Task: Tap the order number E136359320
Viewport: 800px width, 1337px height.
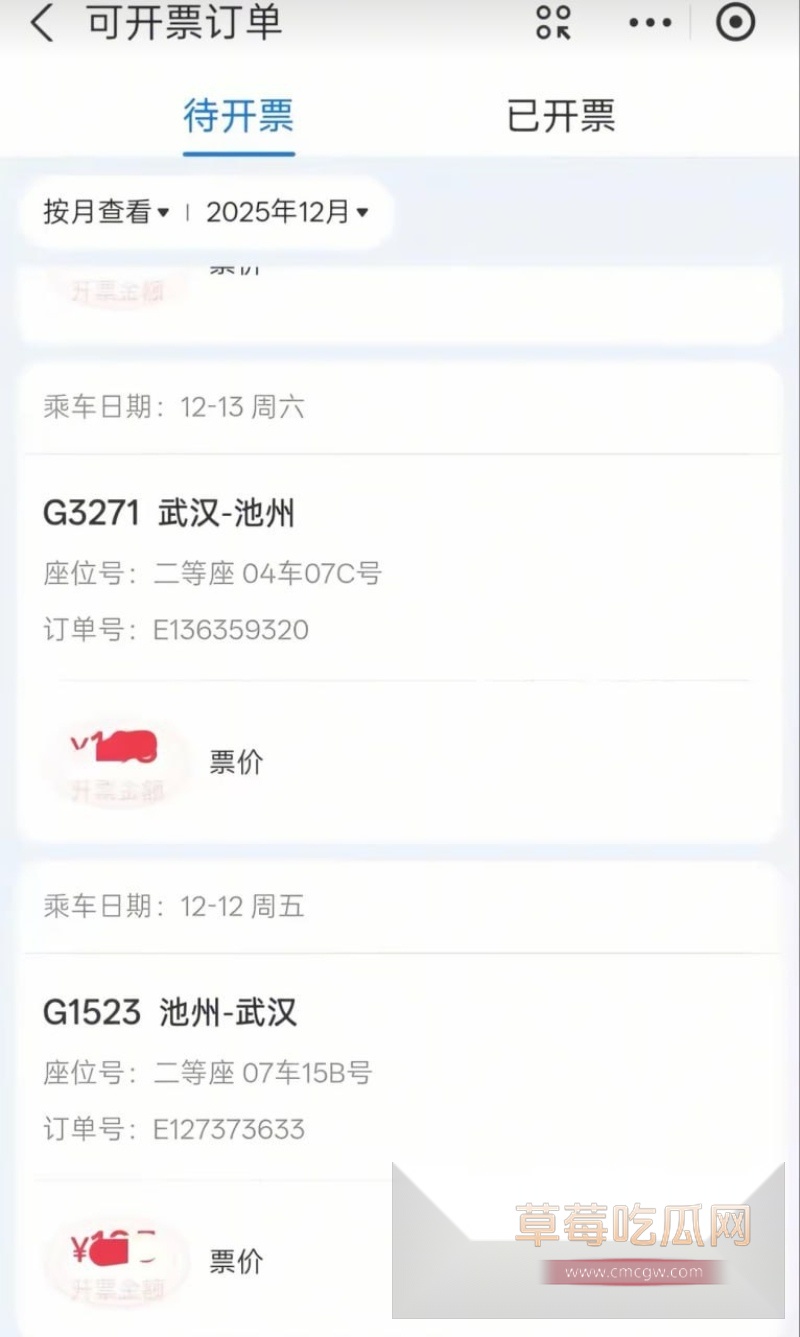Action: 229,630
